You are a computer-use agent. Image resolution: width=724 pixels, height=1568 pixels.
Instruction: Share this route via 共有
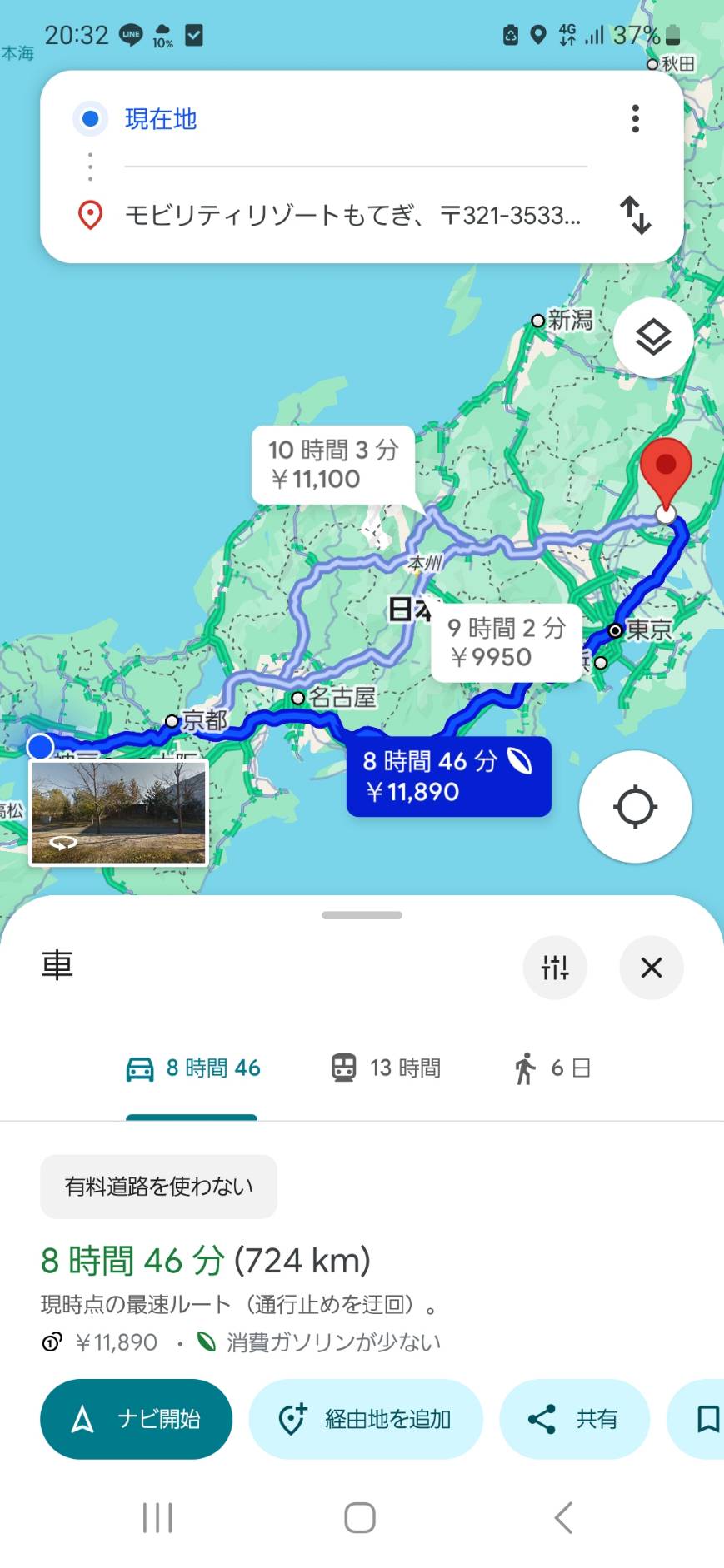[x=574, y=1419]
